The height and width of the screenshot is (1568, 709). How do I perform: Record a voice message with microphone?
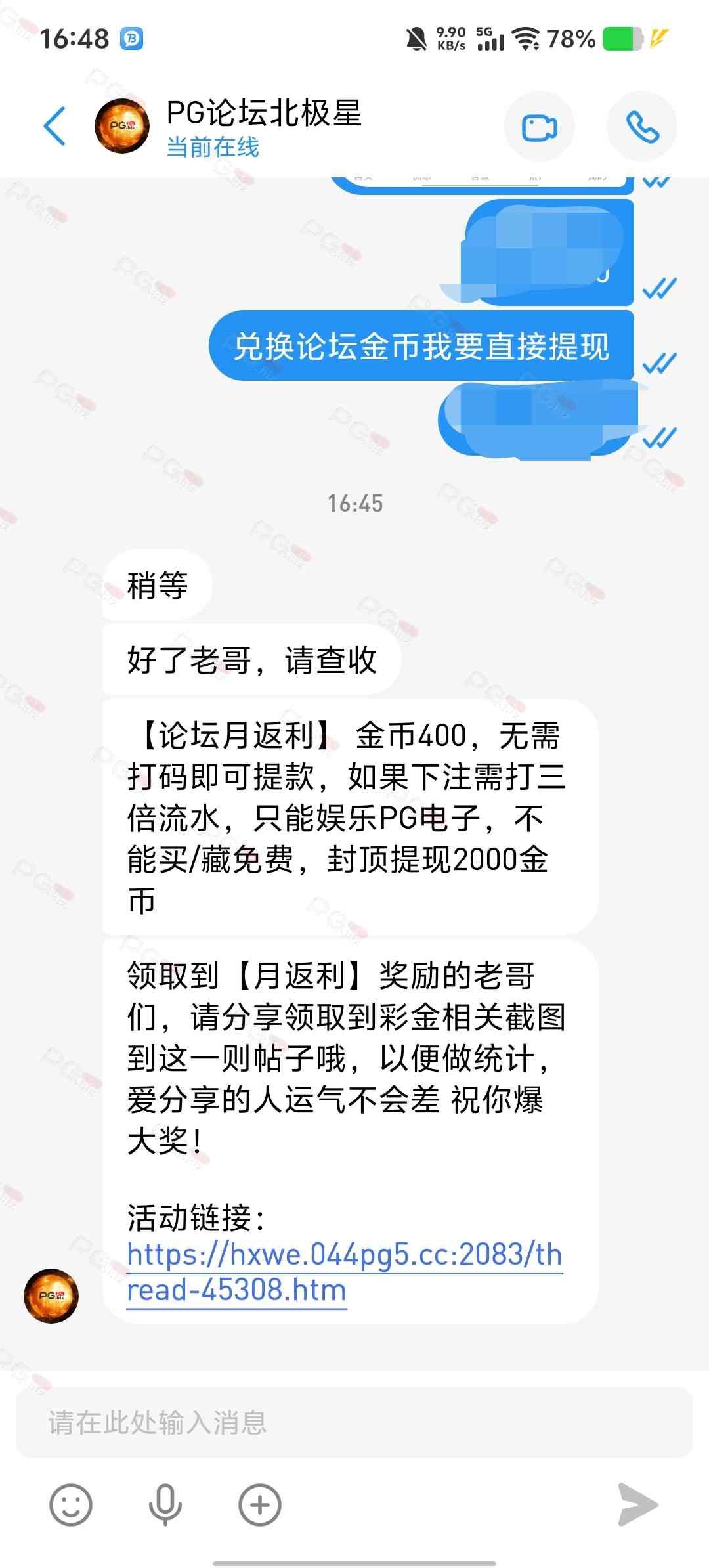click(165, 1504)
